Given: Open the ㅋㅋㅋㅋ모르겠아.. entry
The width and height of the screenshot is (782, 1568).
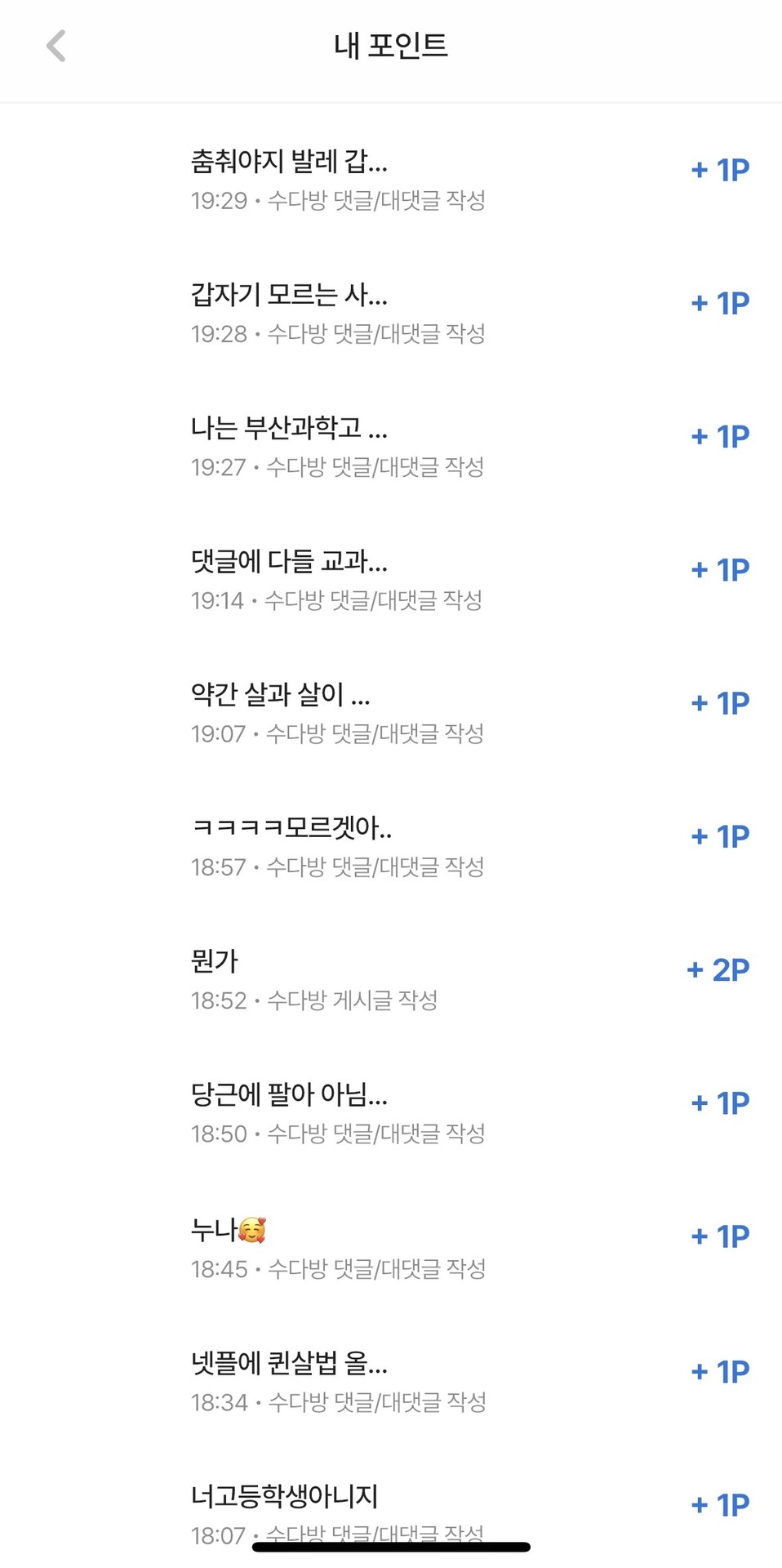Looking at the screenshot, I should point(390,845).
